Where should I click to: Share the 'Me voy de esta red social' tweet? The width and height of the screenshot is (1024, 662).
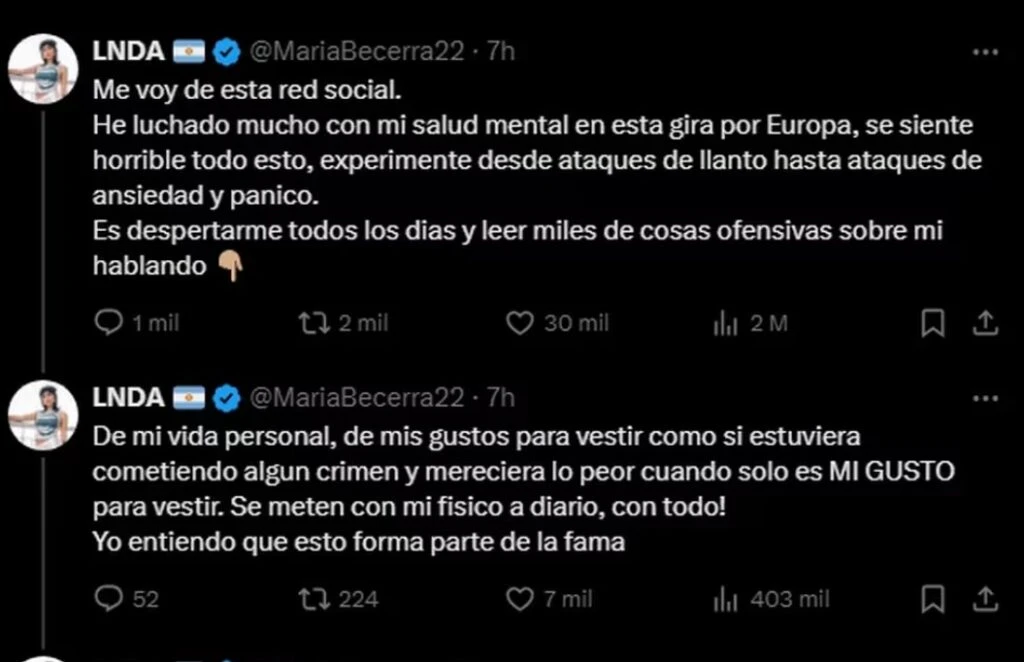[985, 323]
